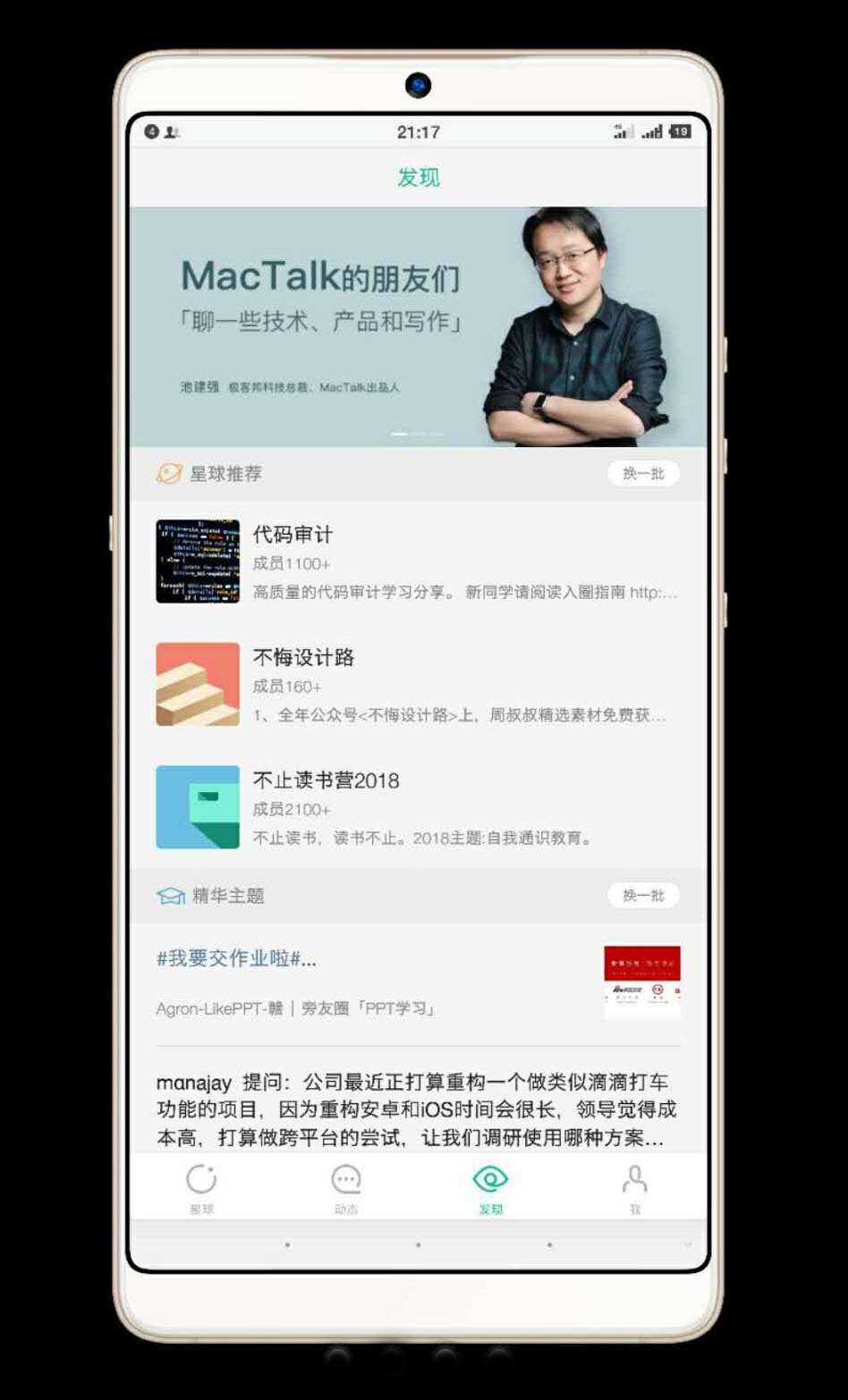The image size is (848, 1400).
Task: Switch to the 动态 tab
Action: [x=346, y=1189]
